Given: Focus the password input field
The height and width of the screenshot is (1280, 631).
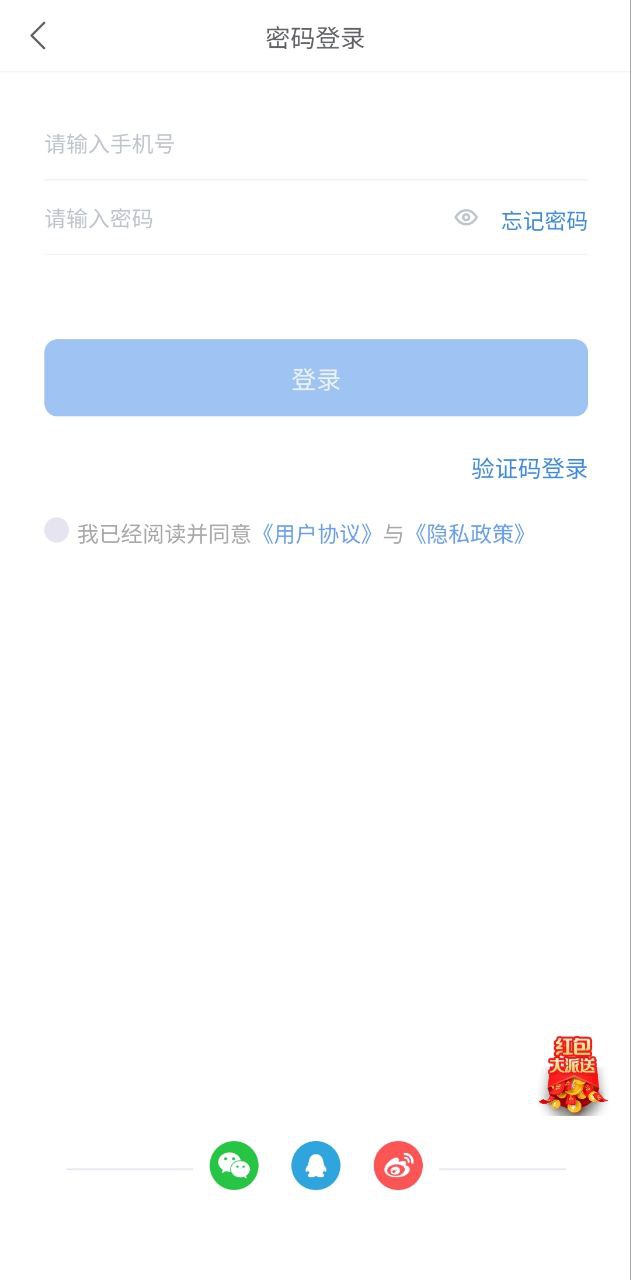Looking at the screenshot, I should pos(240,219).
